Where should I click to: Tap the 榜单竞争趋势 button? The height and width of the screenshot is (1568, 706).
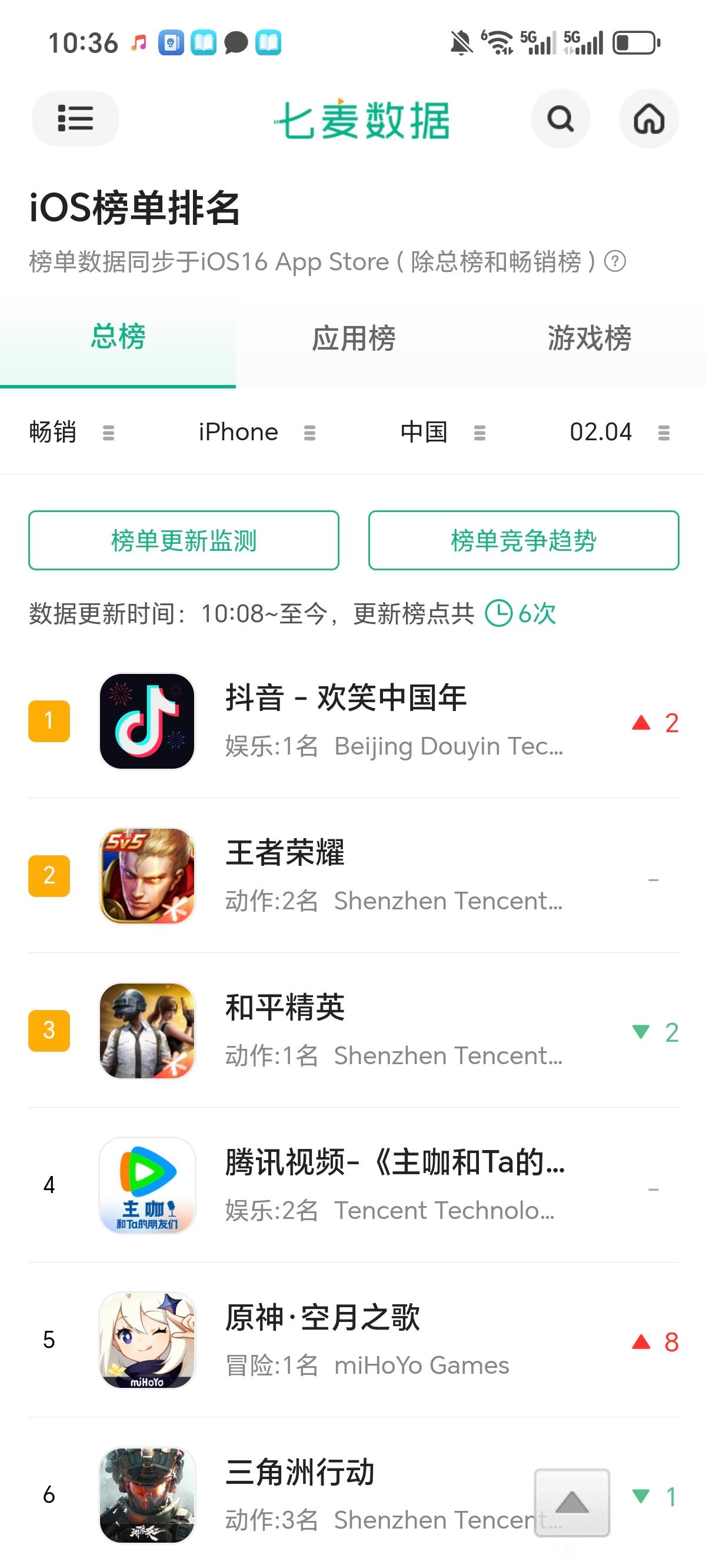pyautogui.click(x=524, y=540)
